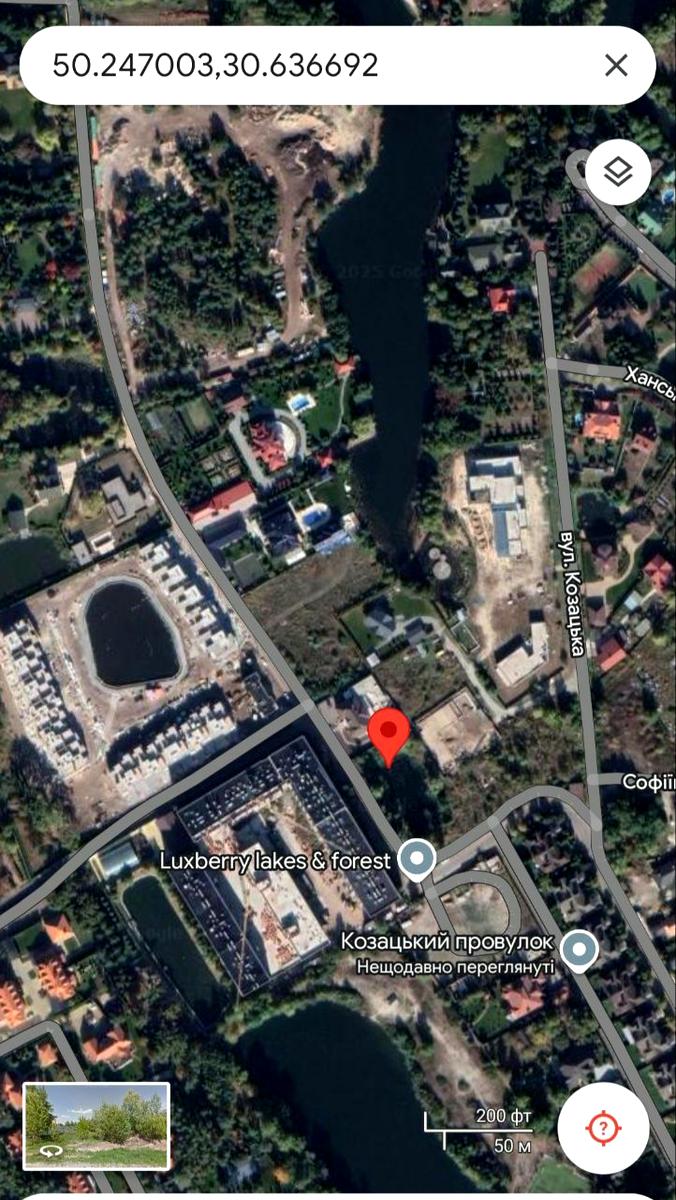
Task: Open the map layers selector
Action: tap(618, 173)
